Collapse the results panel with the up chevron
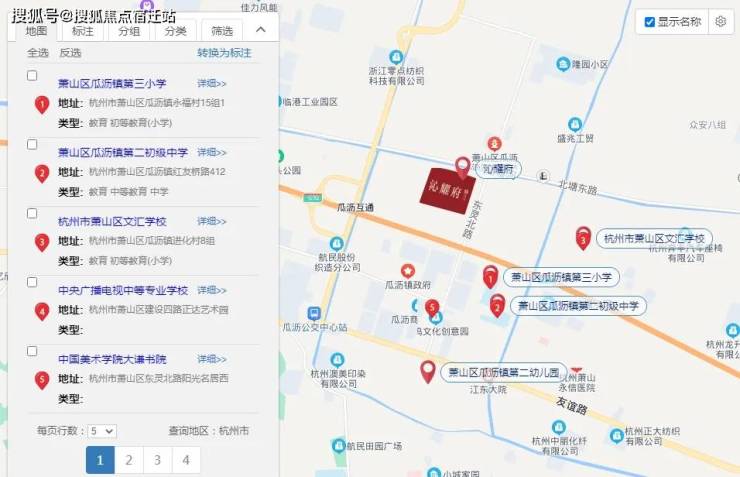 pos(261,31)
